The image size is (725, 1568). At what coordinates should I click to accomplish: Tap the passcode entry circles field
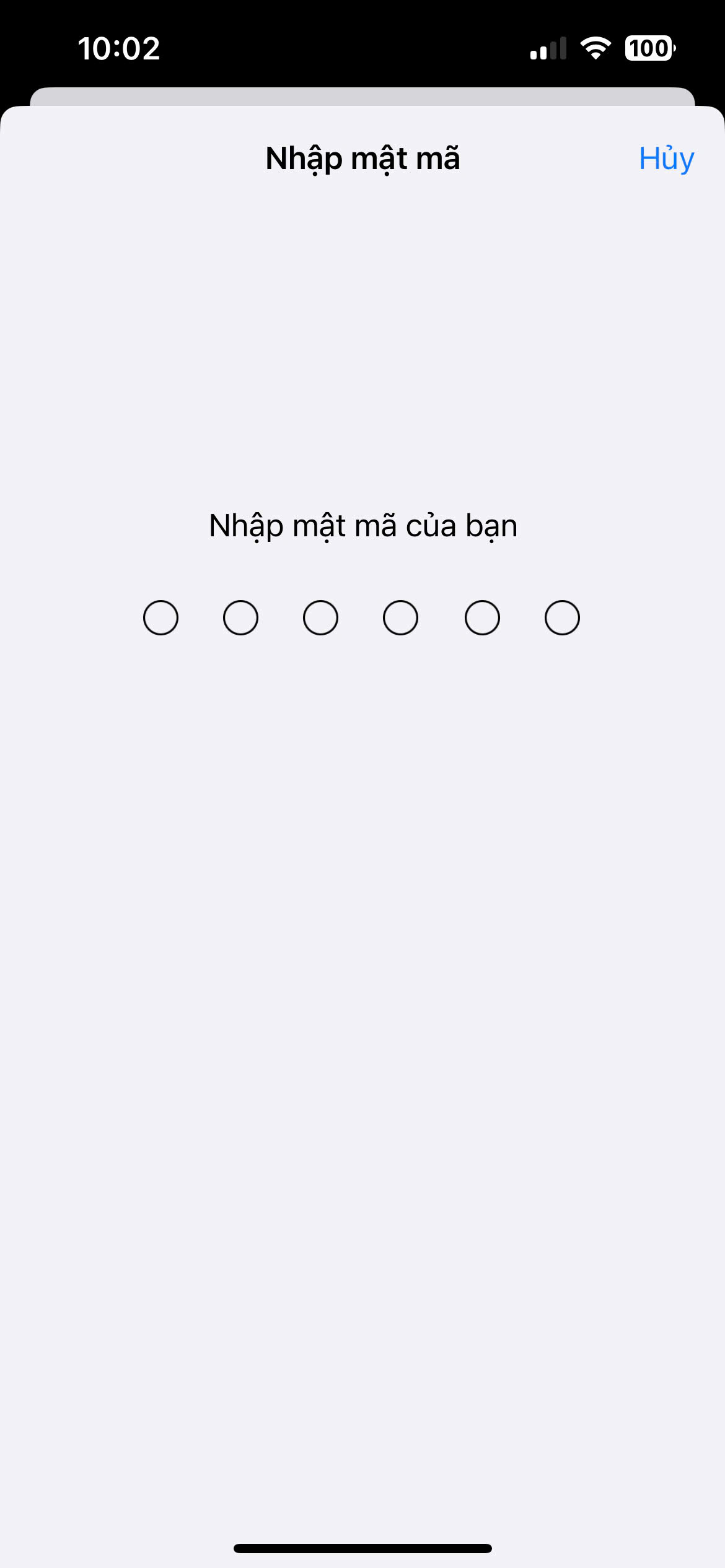(361, 617)
